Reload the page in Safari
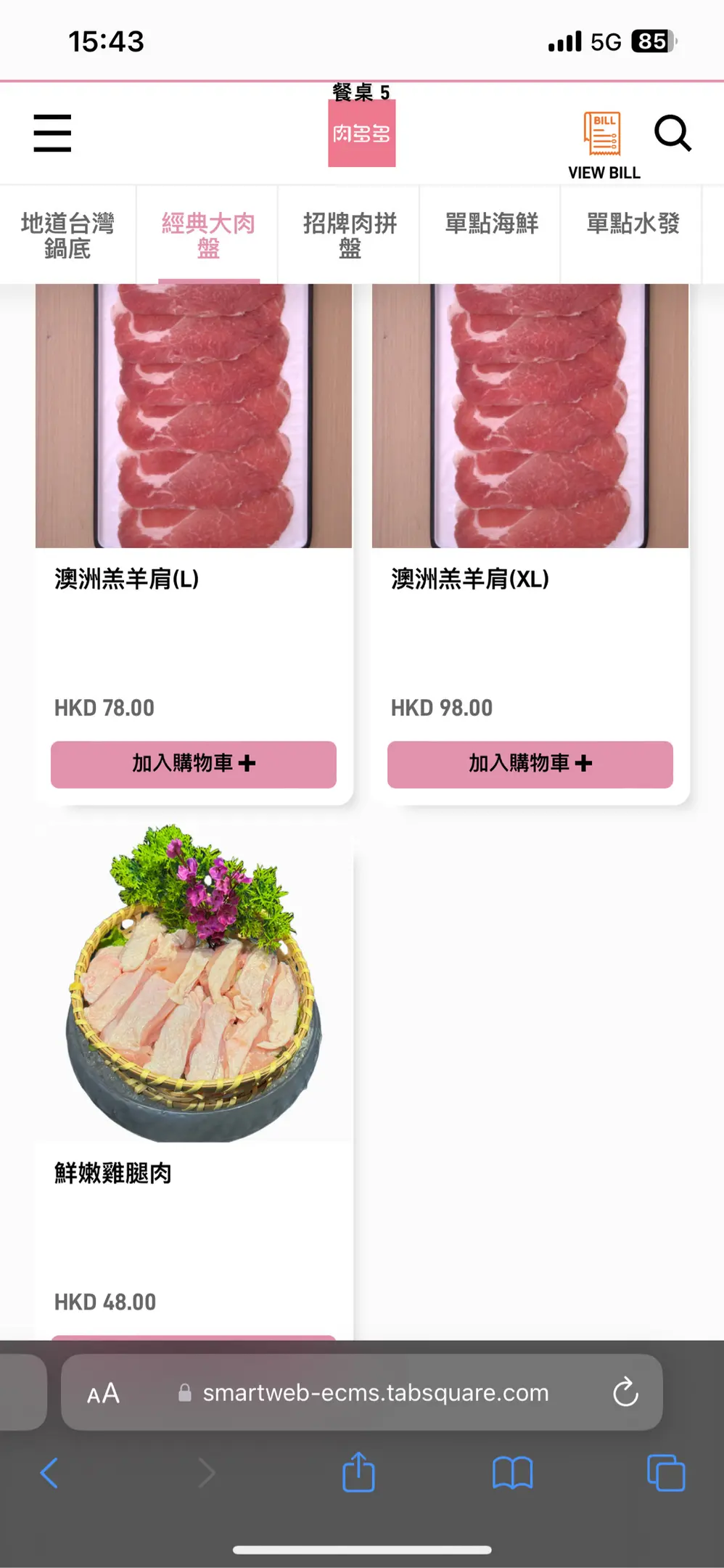 tap(625, 1392)
